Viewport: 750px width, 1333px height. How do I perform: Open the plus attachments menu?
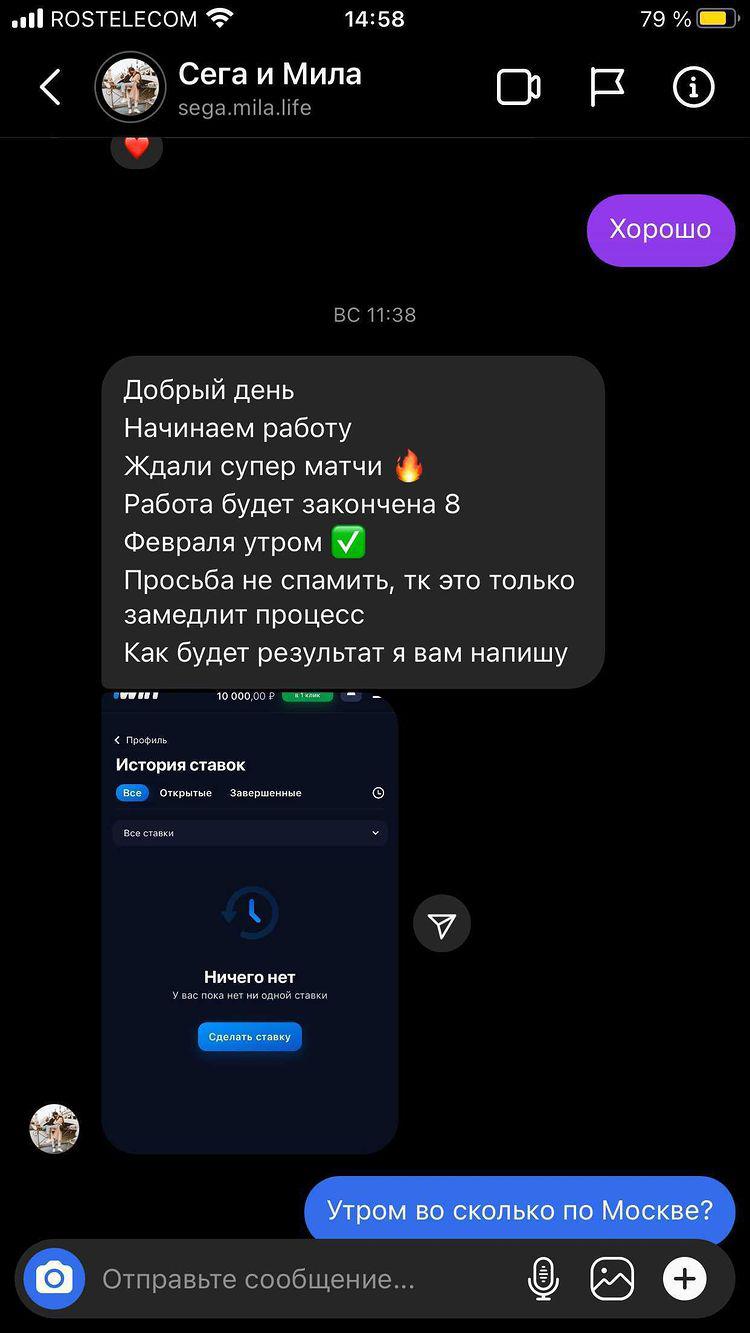tap(685, 1278)
